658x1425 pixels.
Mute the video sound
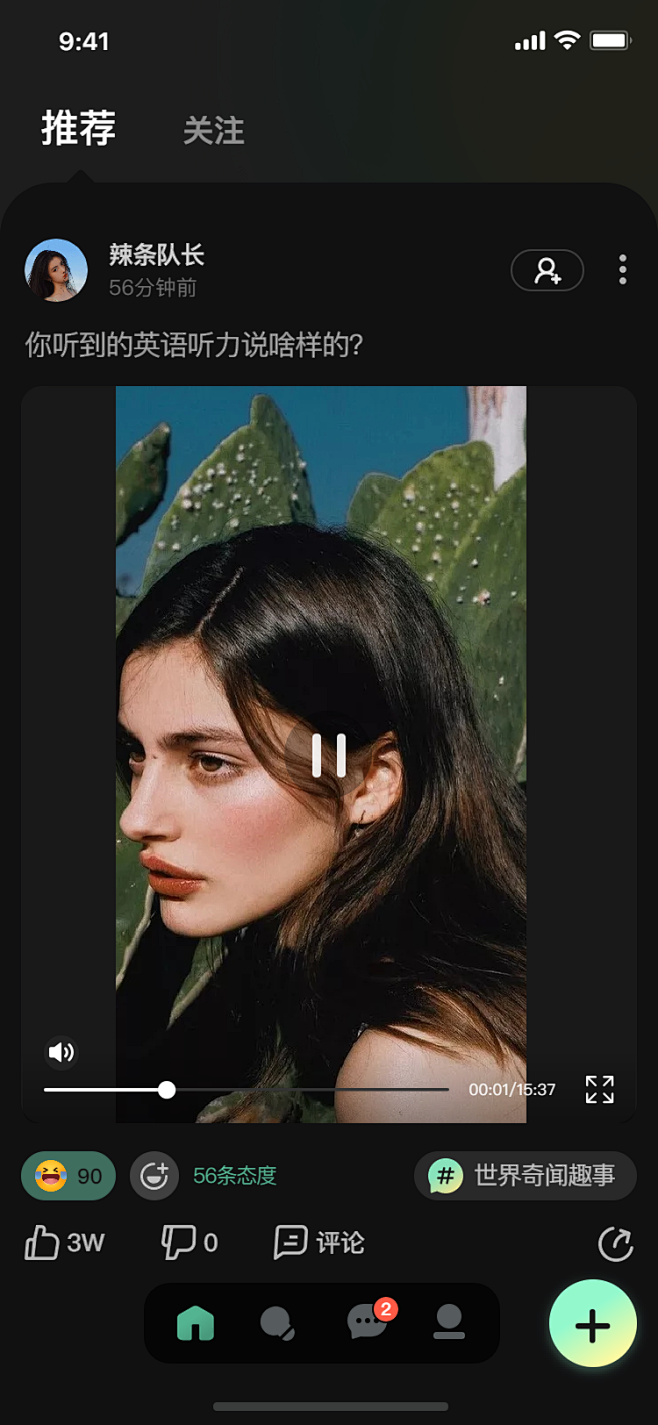[61, 1052]
